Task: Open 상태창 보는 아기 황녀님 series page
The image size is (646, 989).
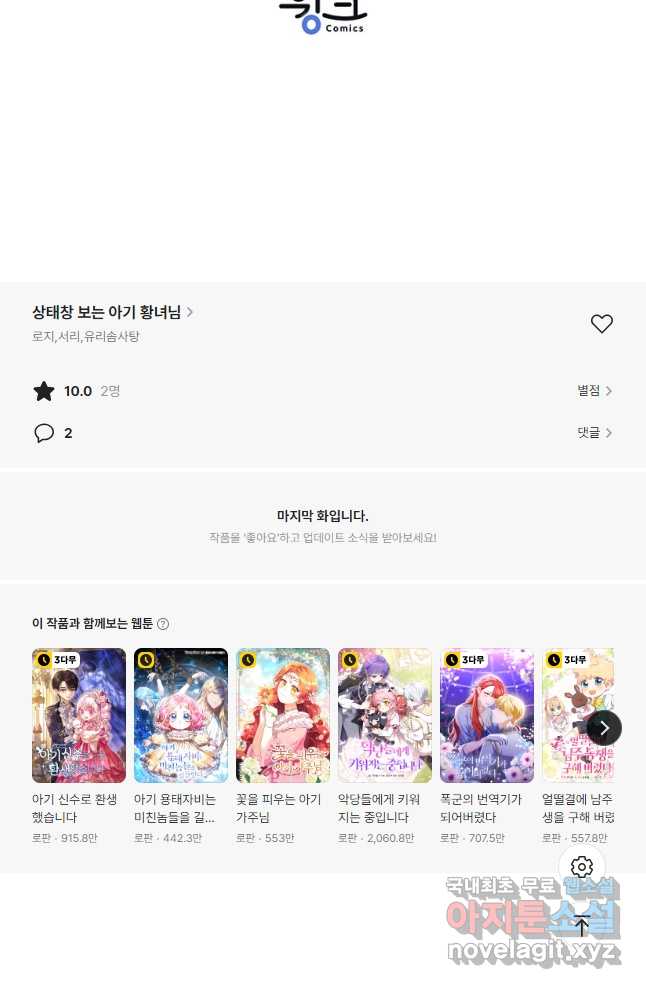Action: point(112,312)
